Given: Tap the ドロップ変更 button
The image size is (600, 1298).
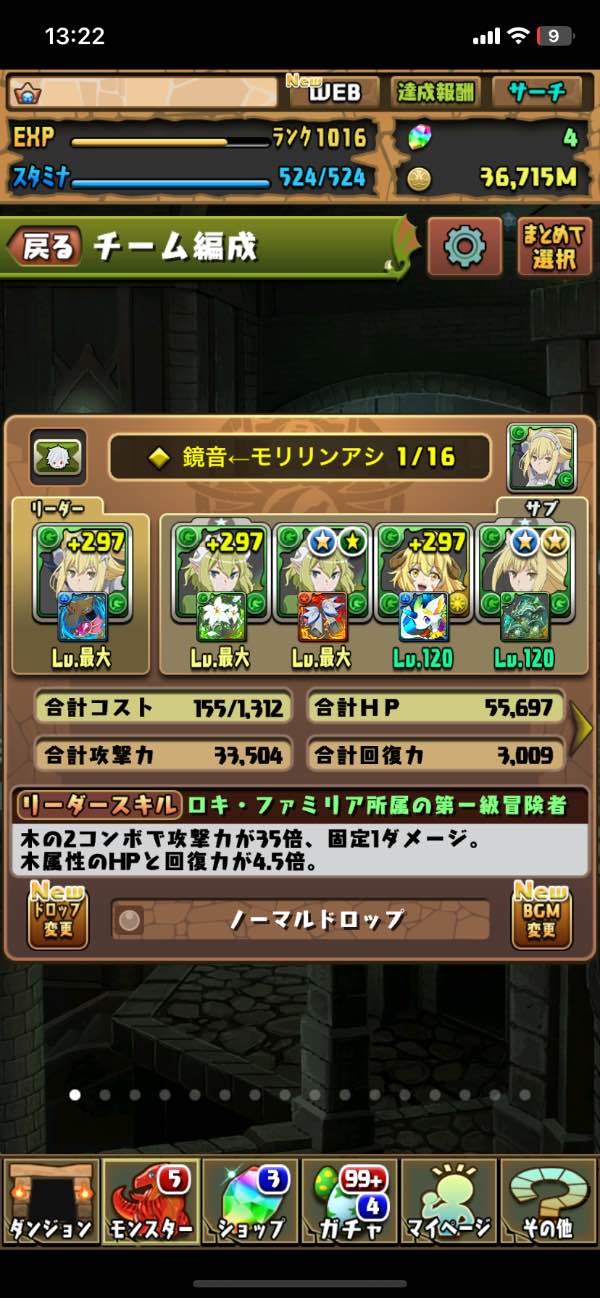Looking at the screenshot, I should [x=57, y=918].
